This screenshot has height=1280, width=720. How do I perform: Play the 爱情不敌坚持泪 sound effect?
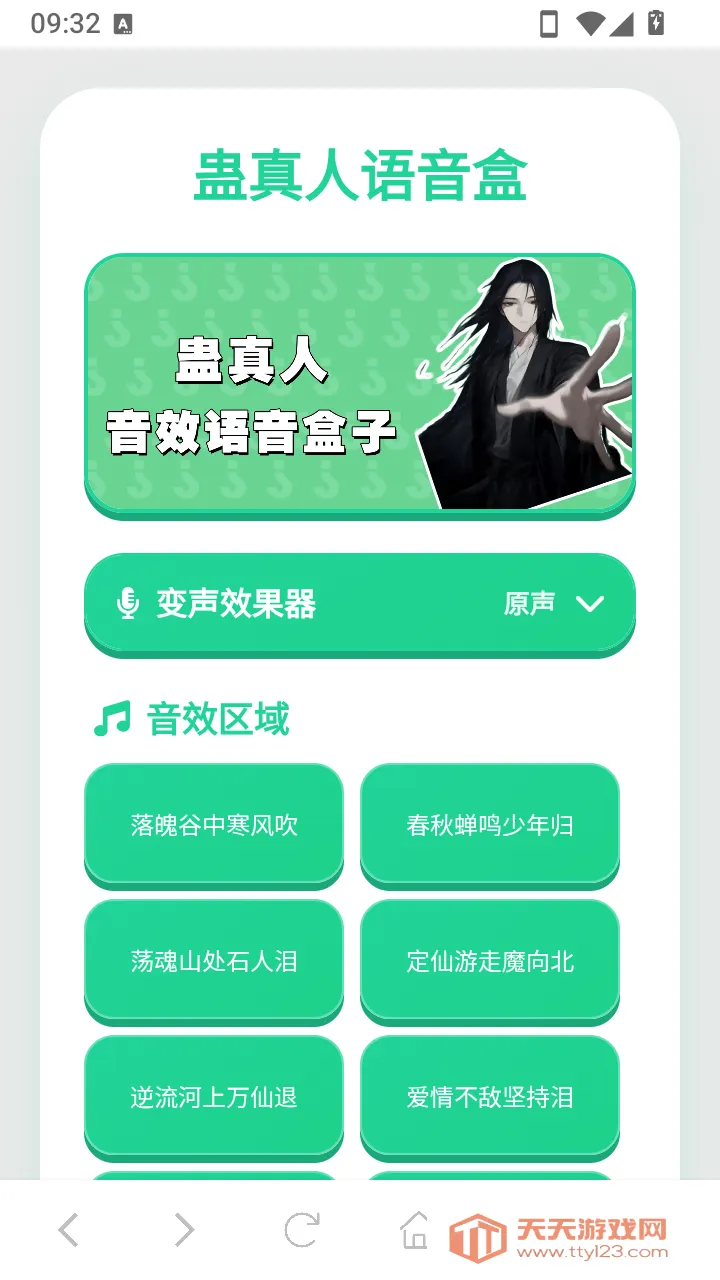pyautogui.click(x=490, y=1097)
